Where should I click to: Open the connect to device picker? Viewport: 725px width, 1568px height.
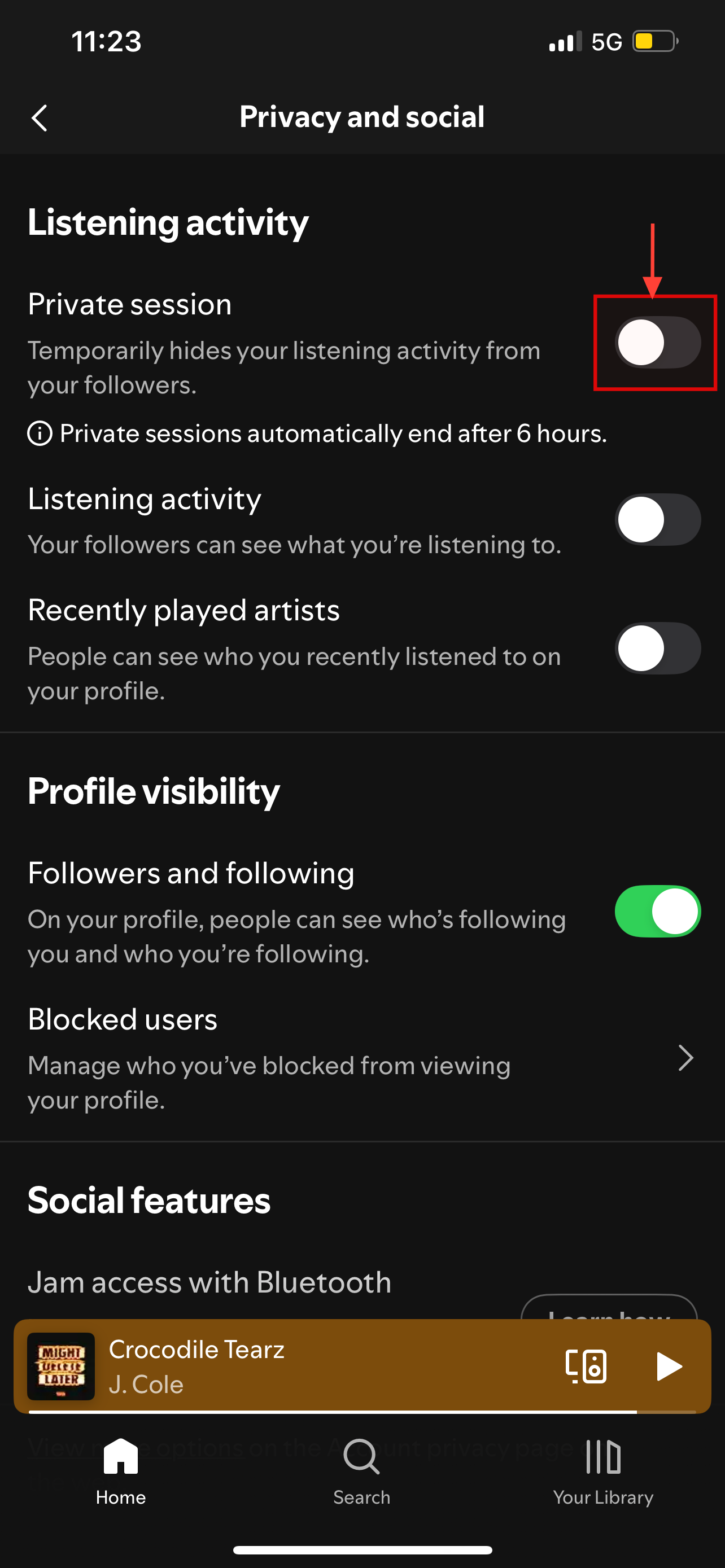point(586,1366)
